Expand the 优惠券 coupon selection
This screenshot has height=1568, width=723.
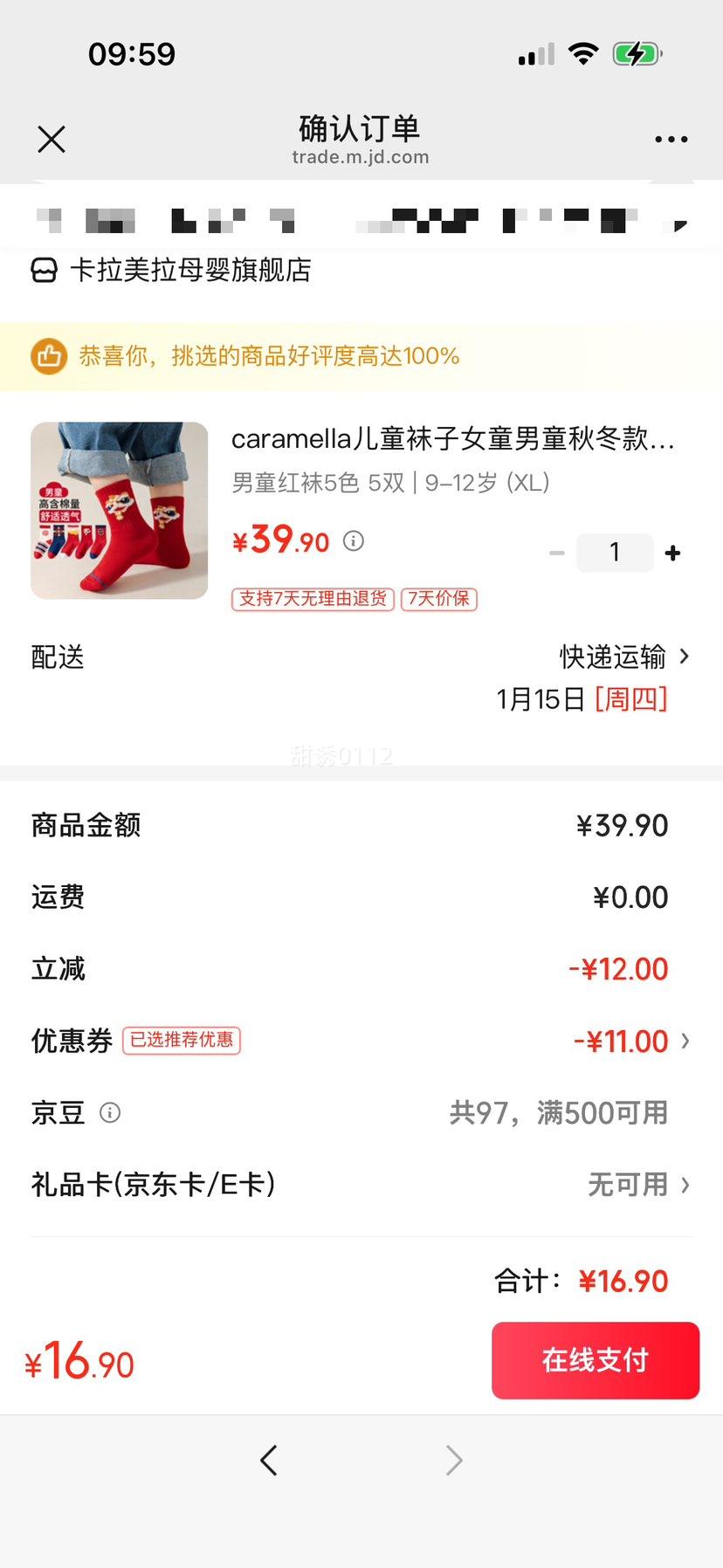click(629, 1042)
